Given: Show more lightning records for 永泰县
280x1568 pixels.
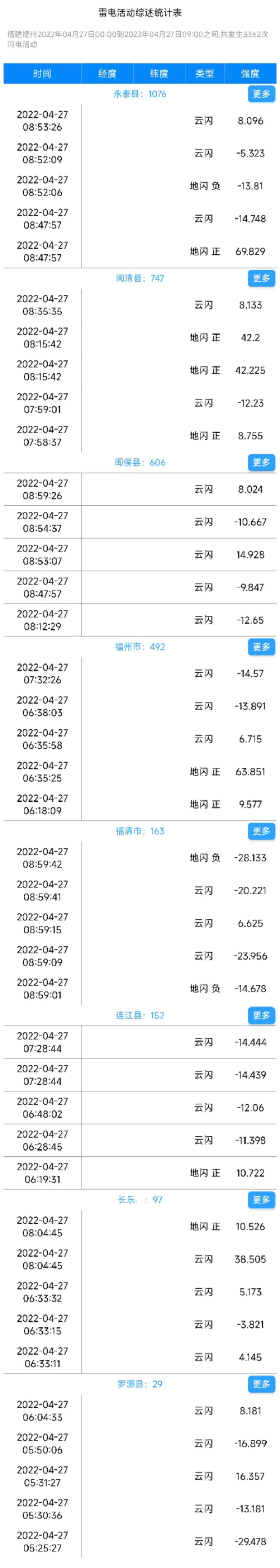Looking at the screenshot, I should click(x=261, y=94).
